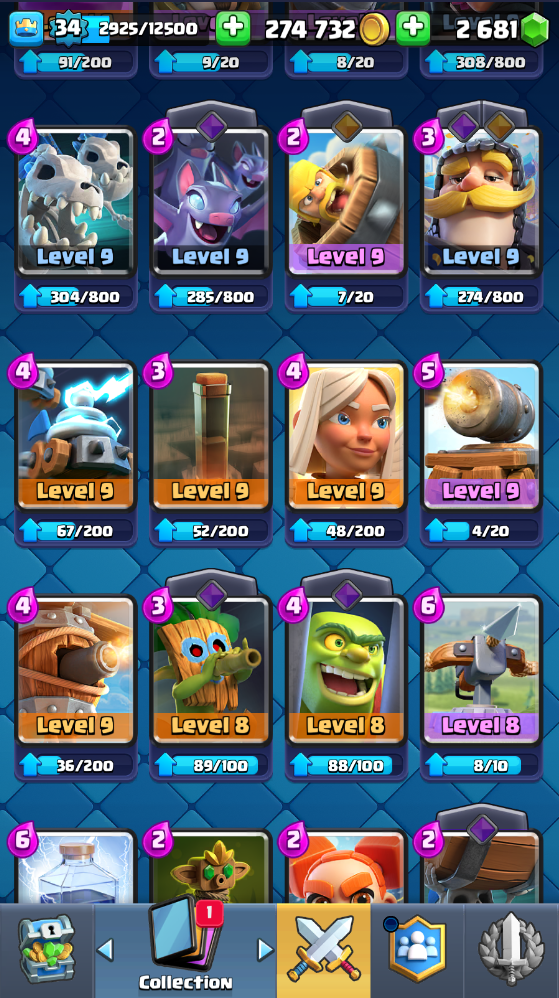Screen dimensions: 559x998
Task: Select the Royal Delivery mustache card
Action: [x=481, y=202]
